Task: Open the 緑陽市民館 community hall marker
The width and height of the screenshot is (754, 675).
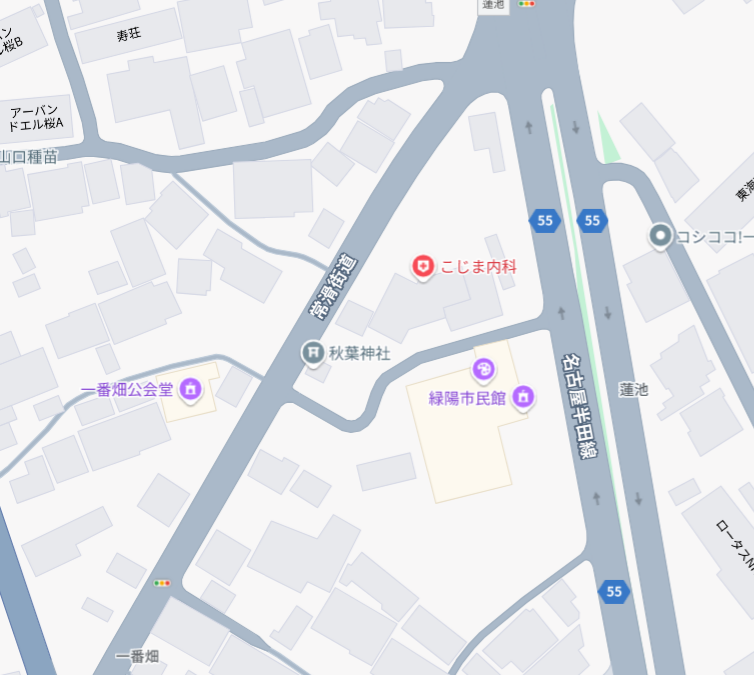Action: click(521, 398)
